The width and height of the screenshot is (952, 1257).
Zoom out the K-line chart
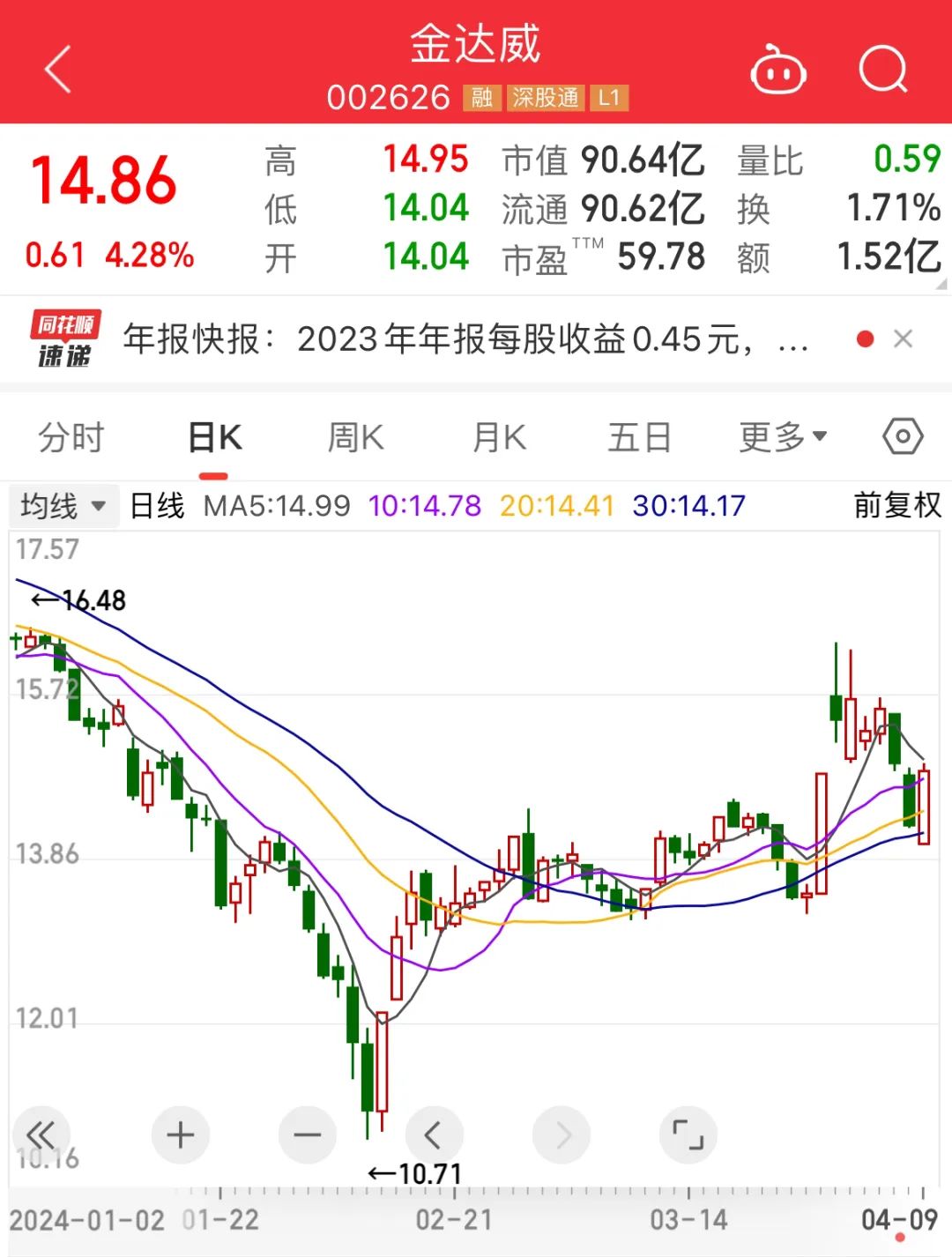pos(307,1134)
